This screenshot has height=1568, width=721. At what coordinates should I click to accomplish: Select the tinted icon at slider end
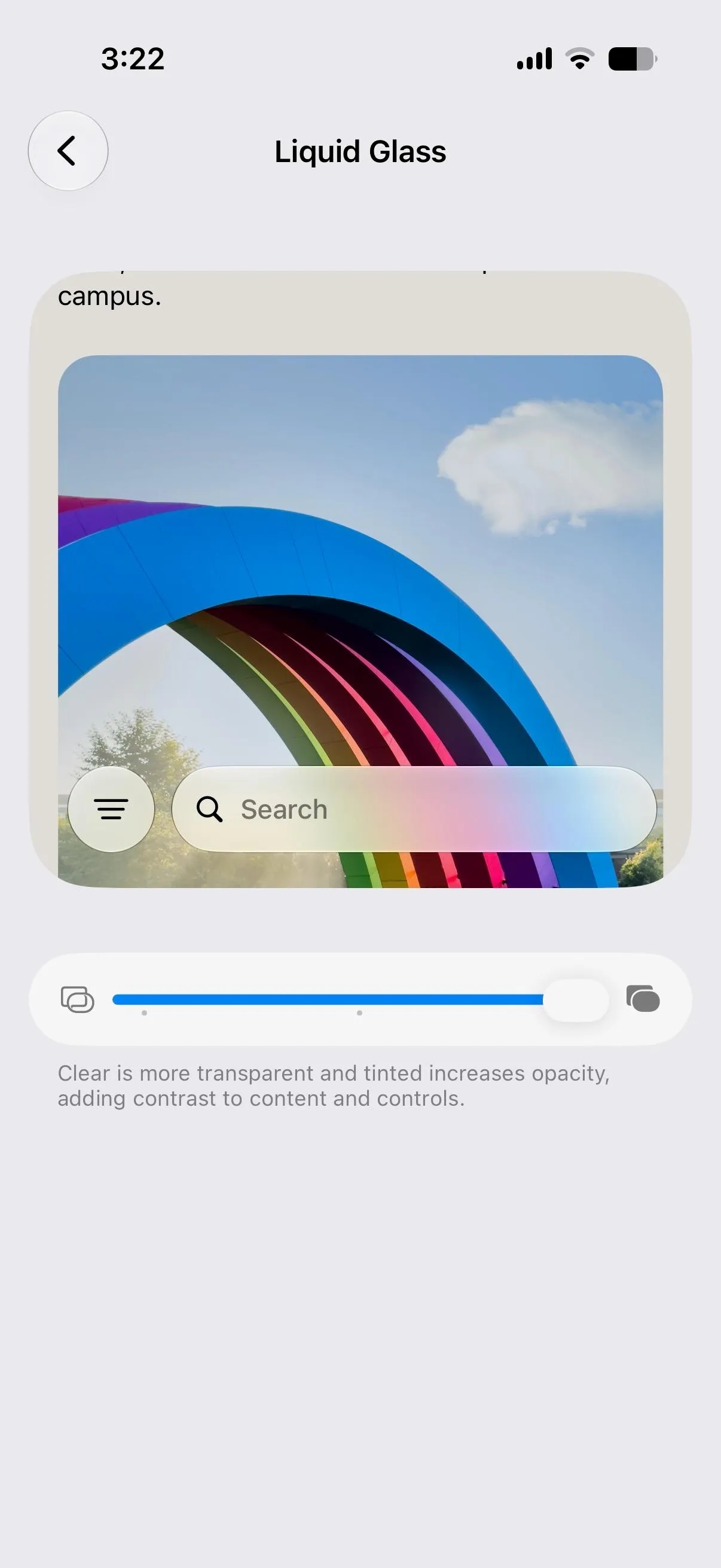(643, 999)
